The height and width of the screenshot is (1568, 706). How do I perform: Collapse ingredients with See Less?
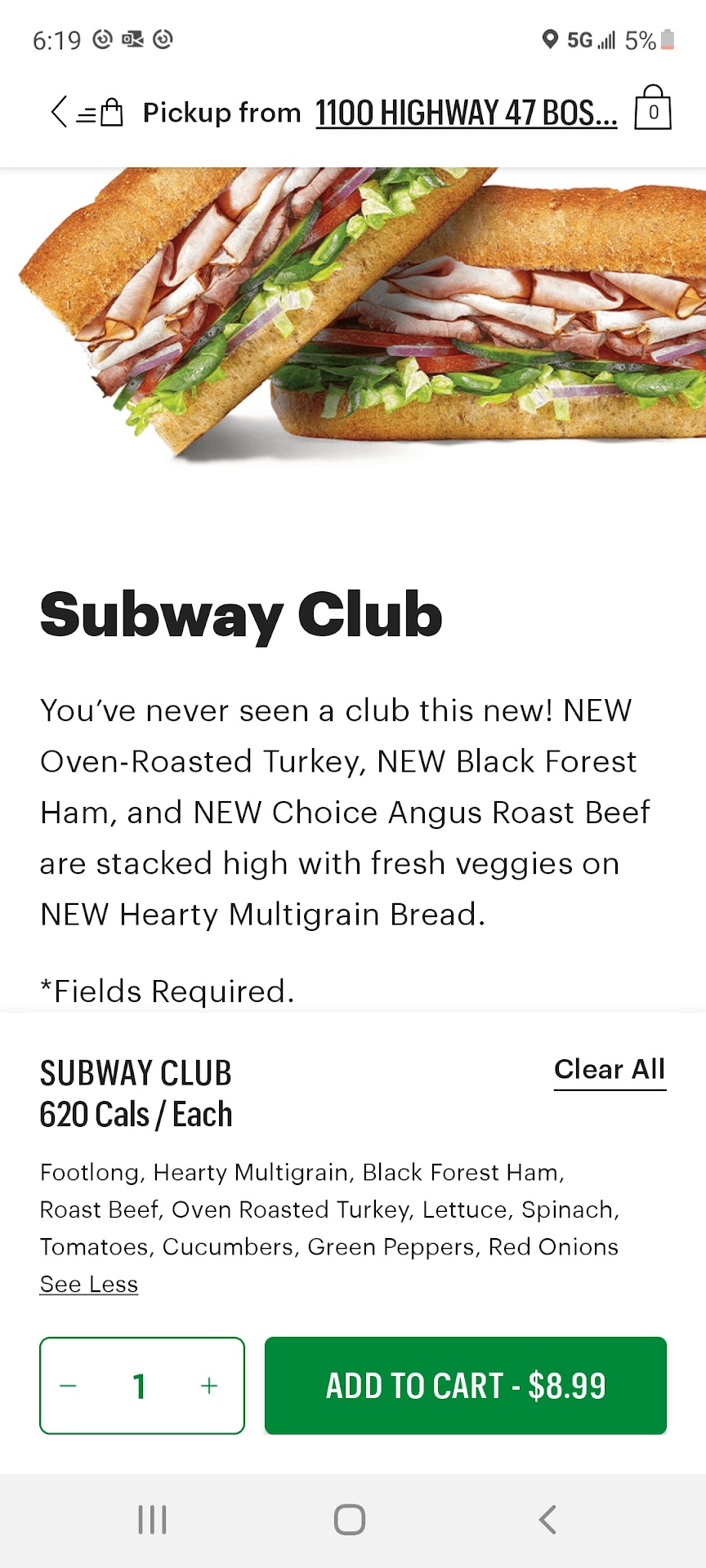89,1285
